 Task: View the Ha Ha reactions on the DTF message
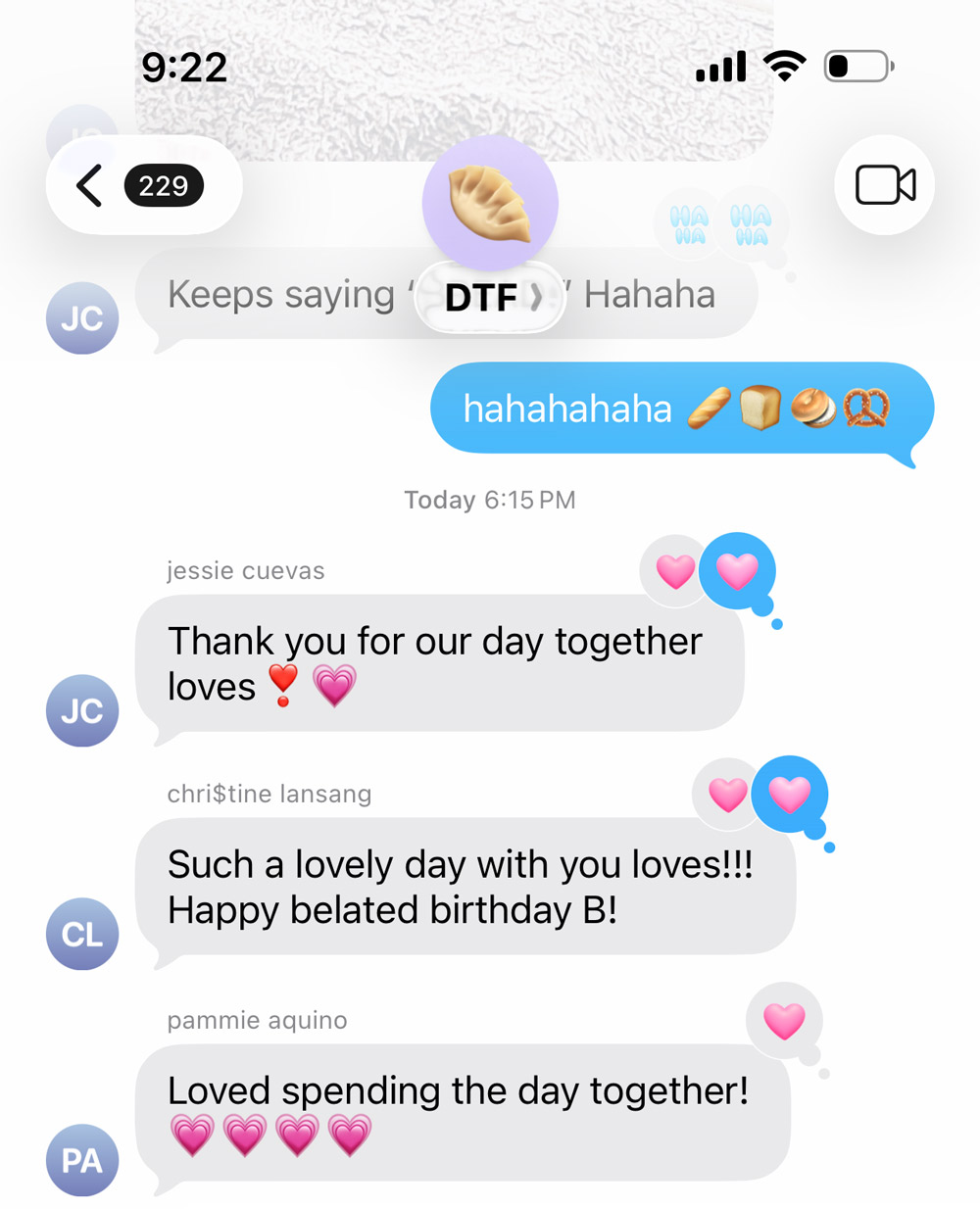(x=720, y=224)
